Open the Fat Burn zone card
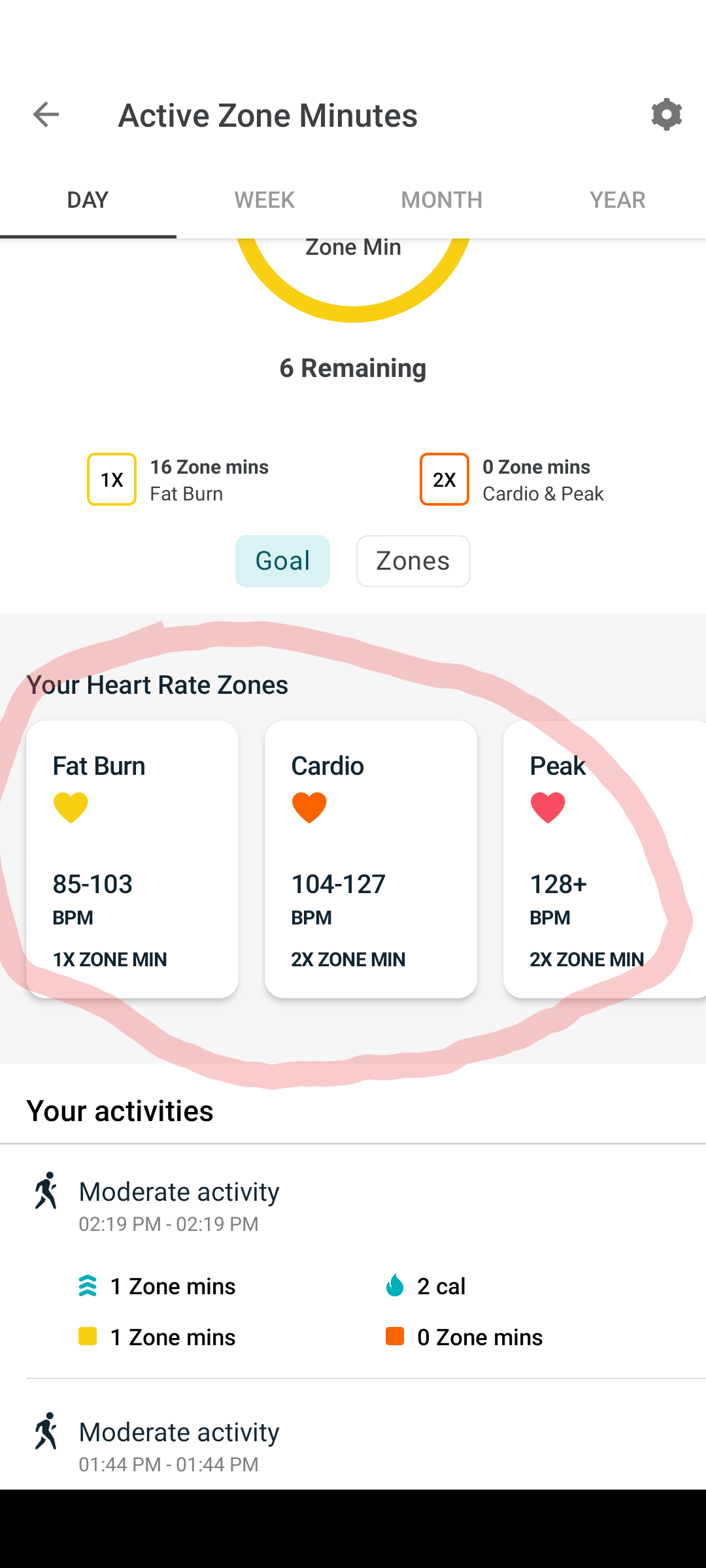This screenshot has width=706, height=1568. [x=132, y=859]
